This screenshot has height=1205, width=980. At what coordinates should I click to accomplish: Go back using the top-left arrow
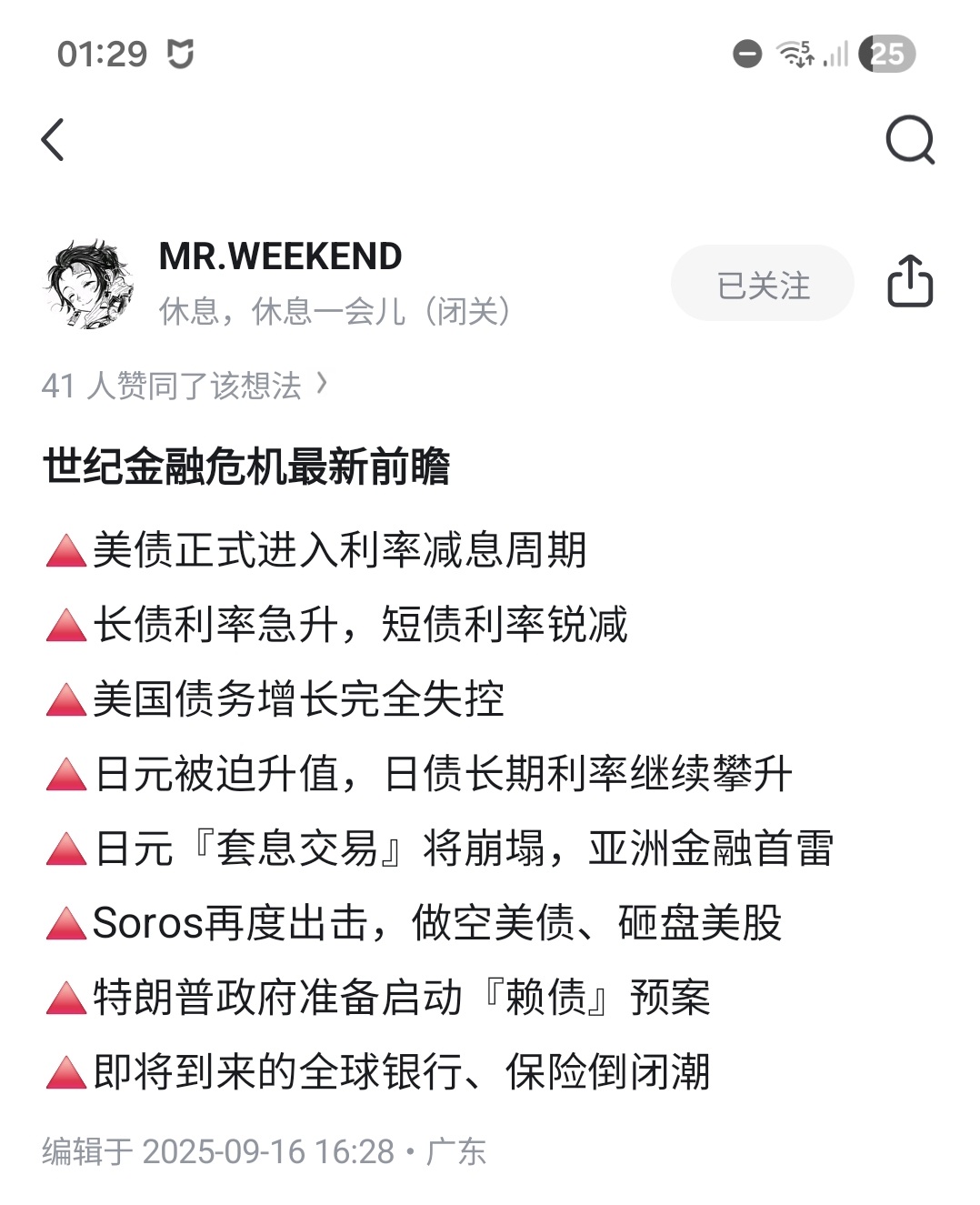[x=54, y=140]
